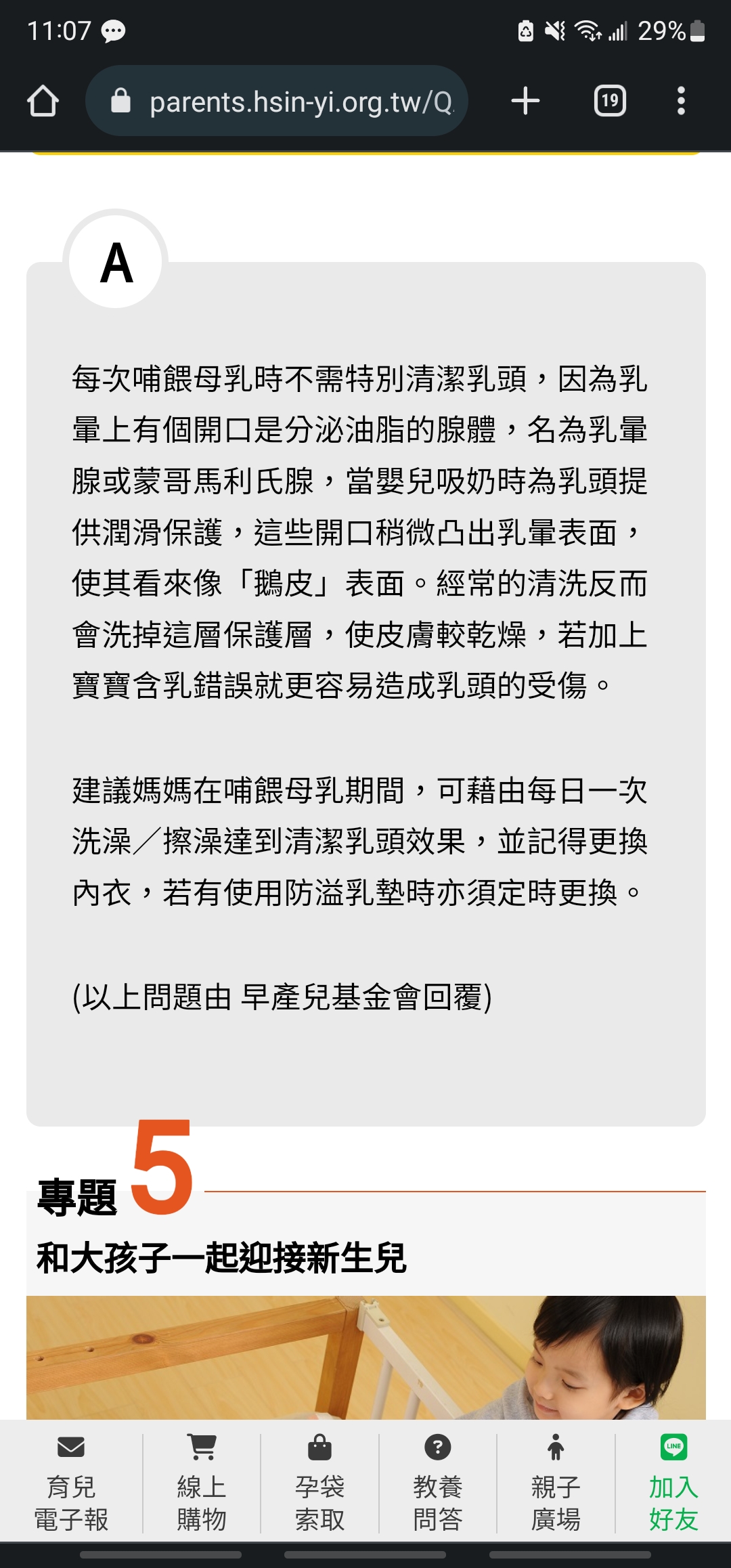731x1568 pixels.
Task: Tap 加入好友 LINE button
Action: point(673,1483)
